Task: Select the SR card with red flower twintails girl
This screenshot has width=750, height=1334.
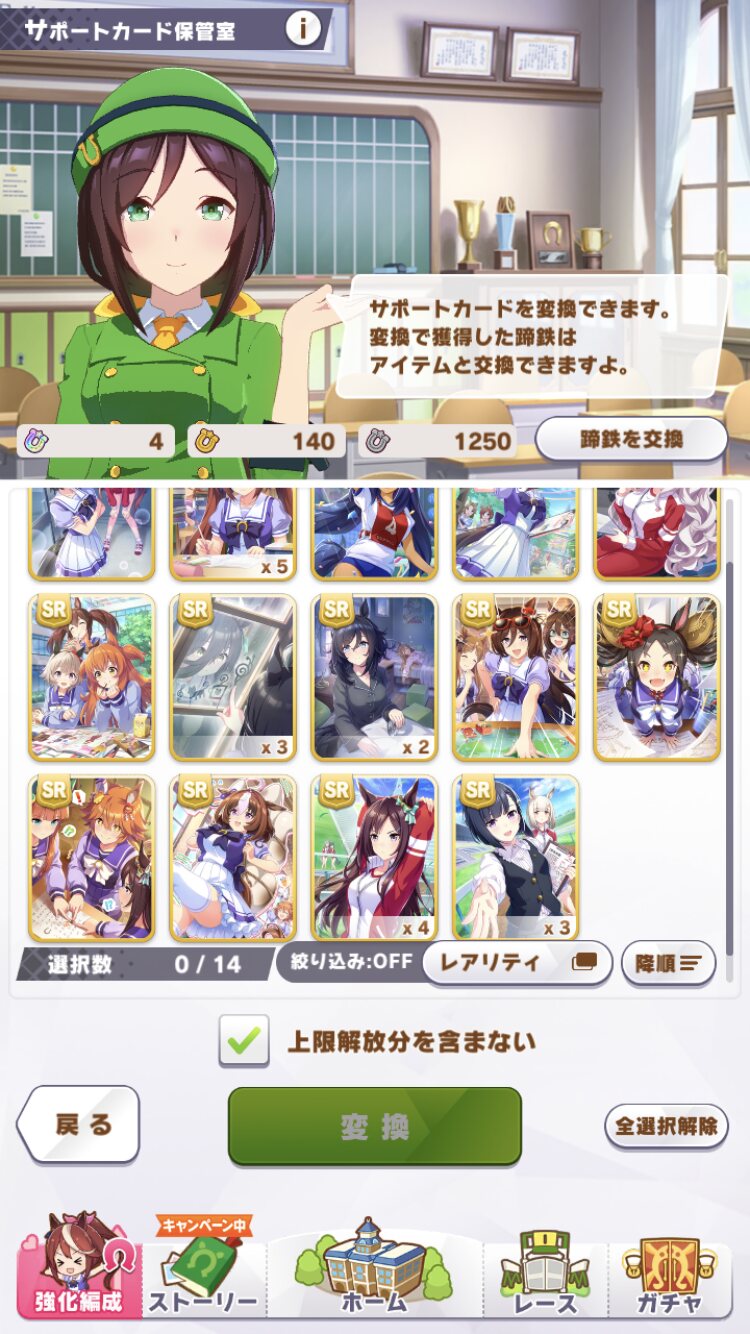Action: (x=657, y=677)
